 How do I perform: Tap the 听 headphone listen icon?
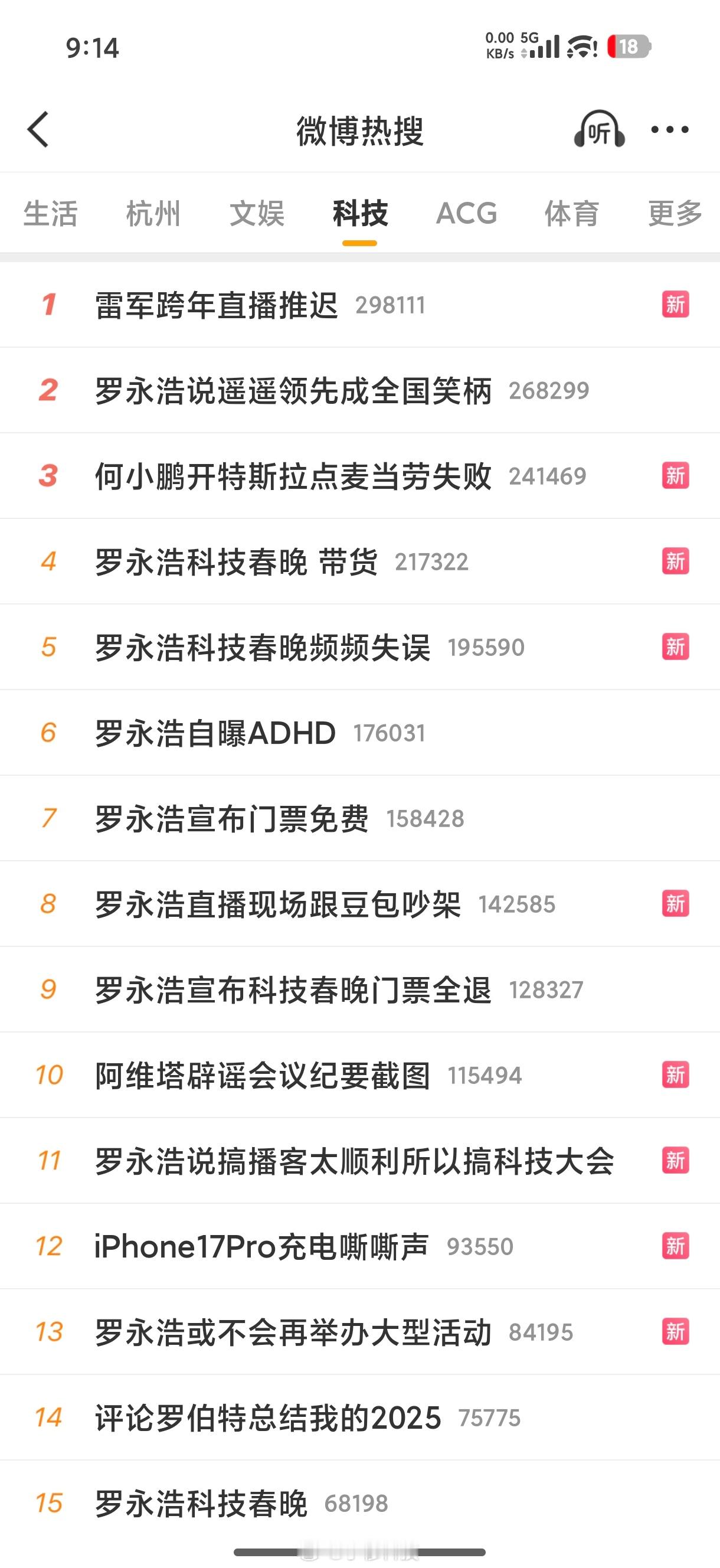click(599, 130)
